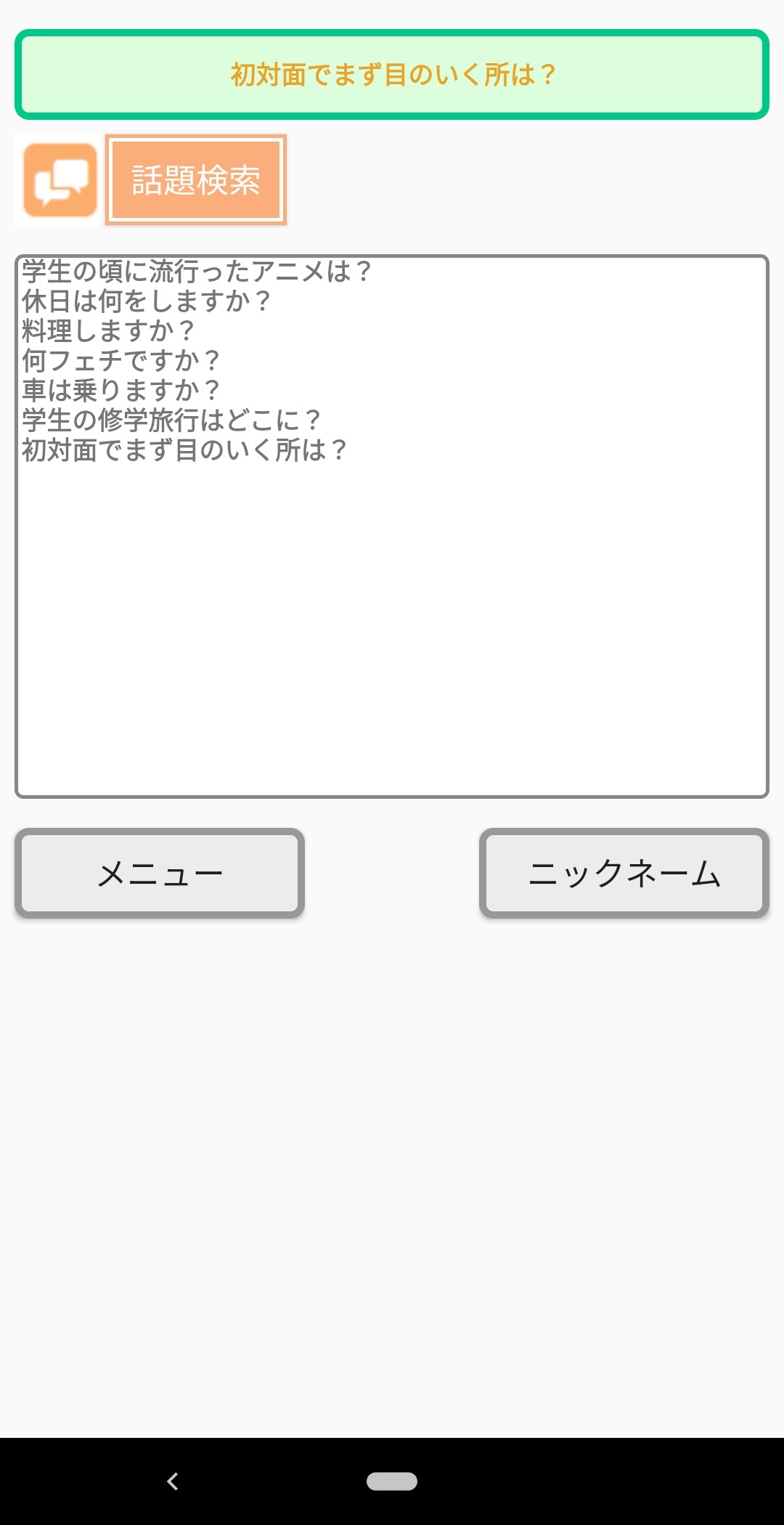Screen dimensions: 784x1525
Task: Go back with the system back arrow
Action: [173, 1481]
